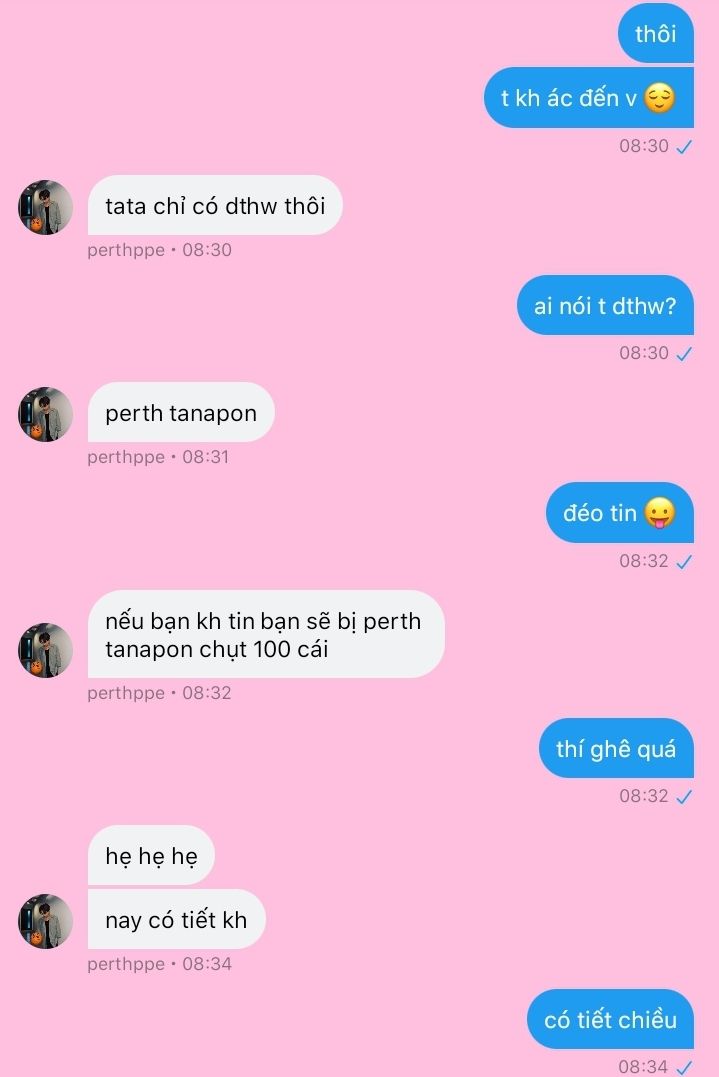View profile from avatar beside "chụt 100 cái" message

pyautogui.click(x=45, y=650)
